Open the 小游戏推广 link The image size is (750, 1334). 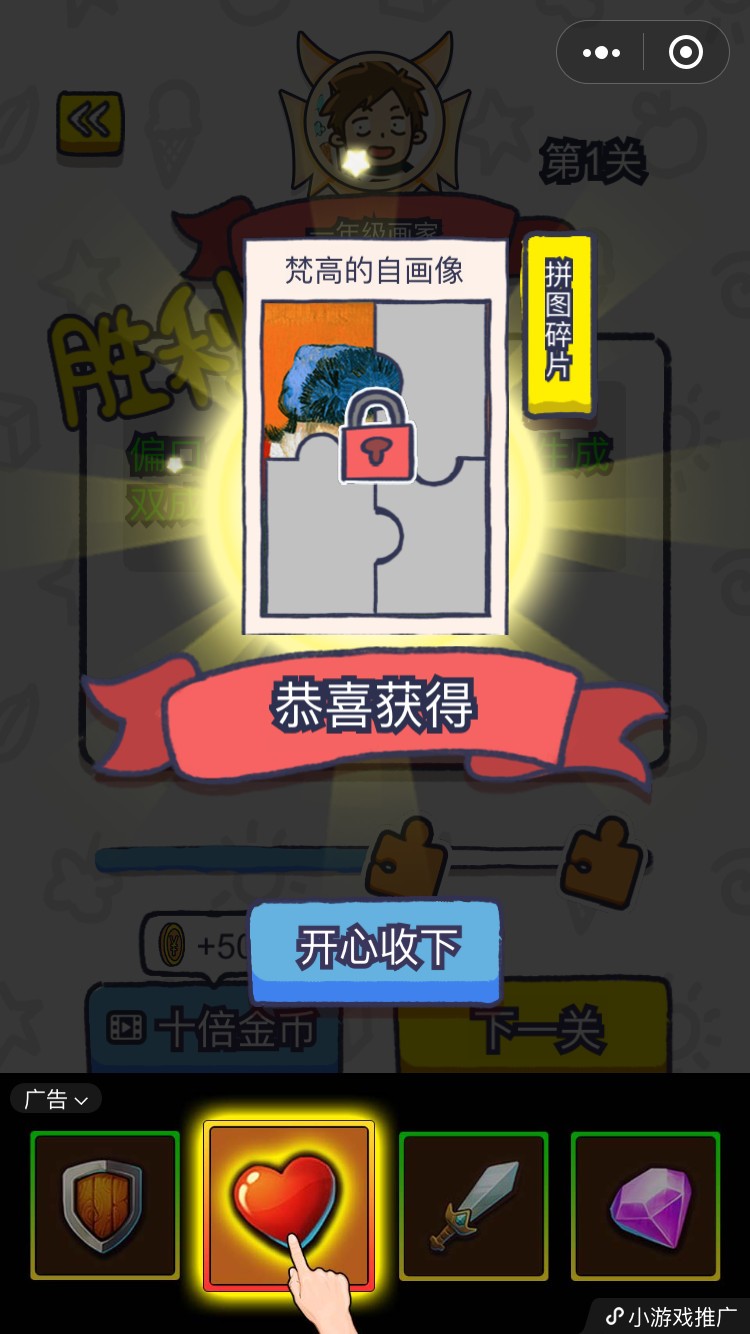coord(672,1316)
